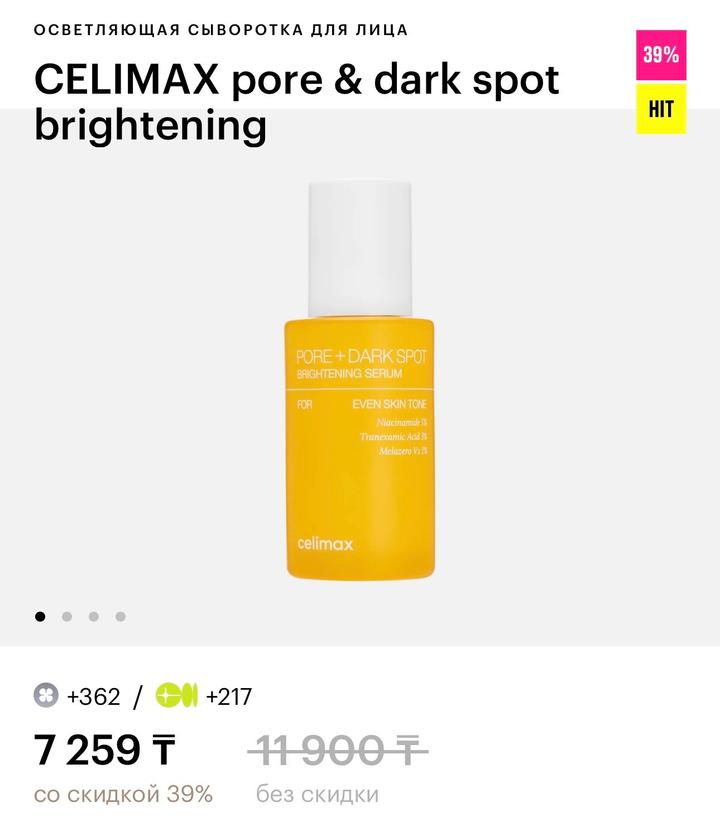Jump to the second image indicator dot
The width and height of the screenshot is (720, 827).
(67, 617)
